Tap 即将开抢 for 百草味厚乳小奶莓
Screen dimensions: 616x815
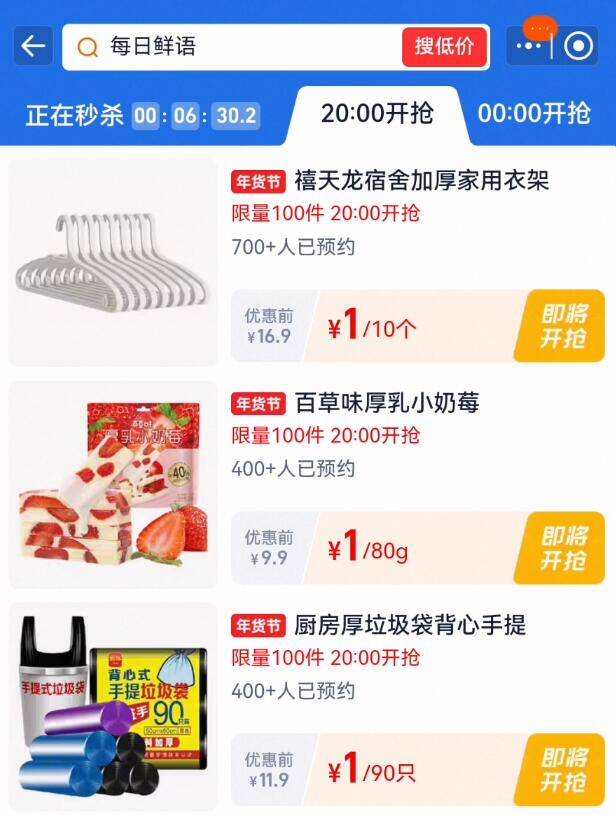563,548
